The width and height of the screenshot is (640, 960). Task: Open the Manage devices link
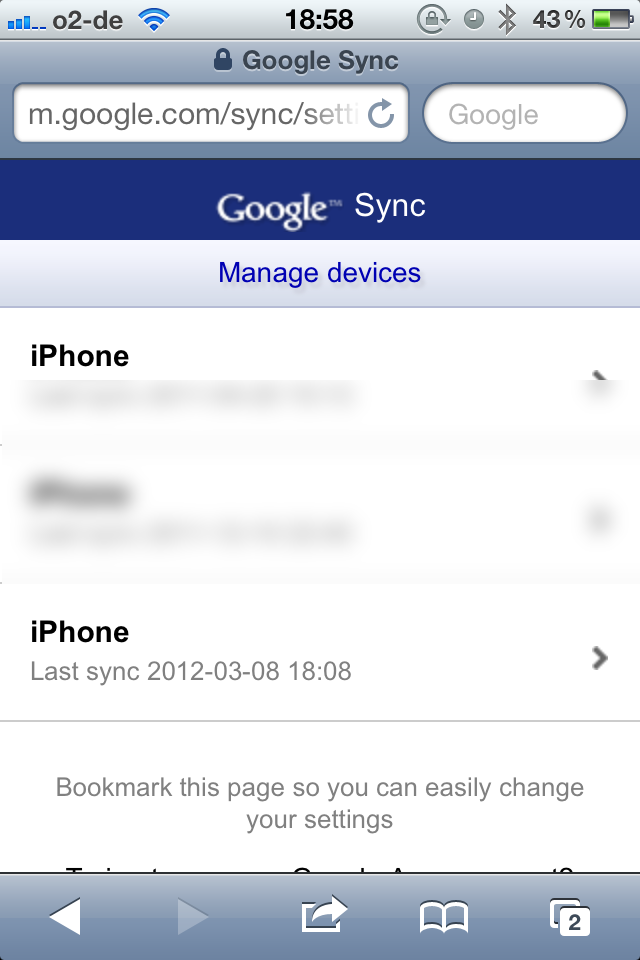pos(320,272)
